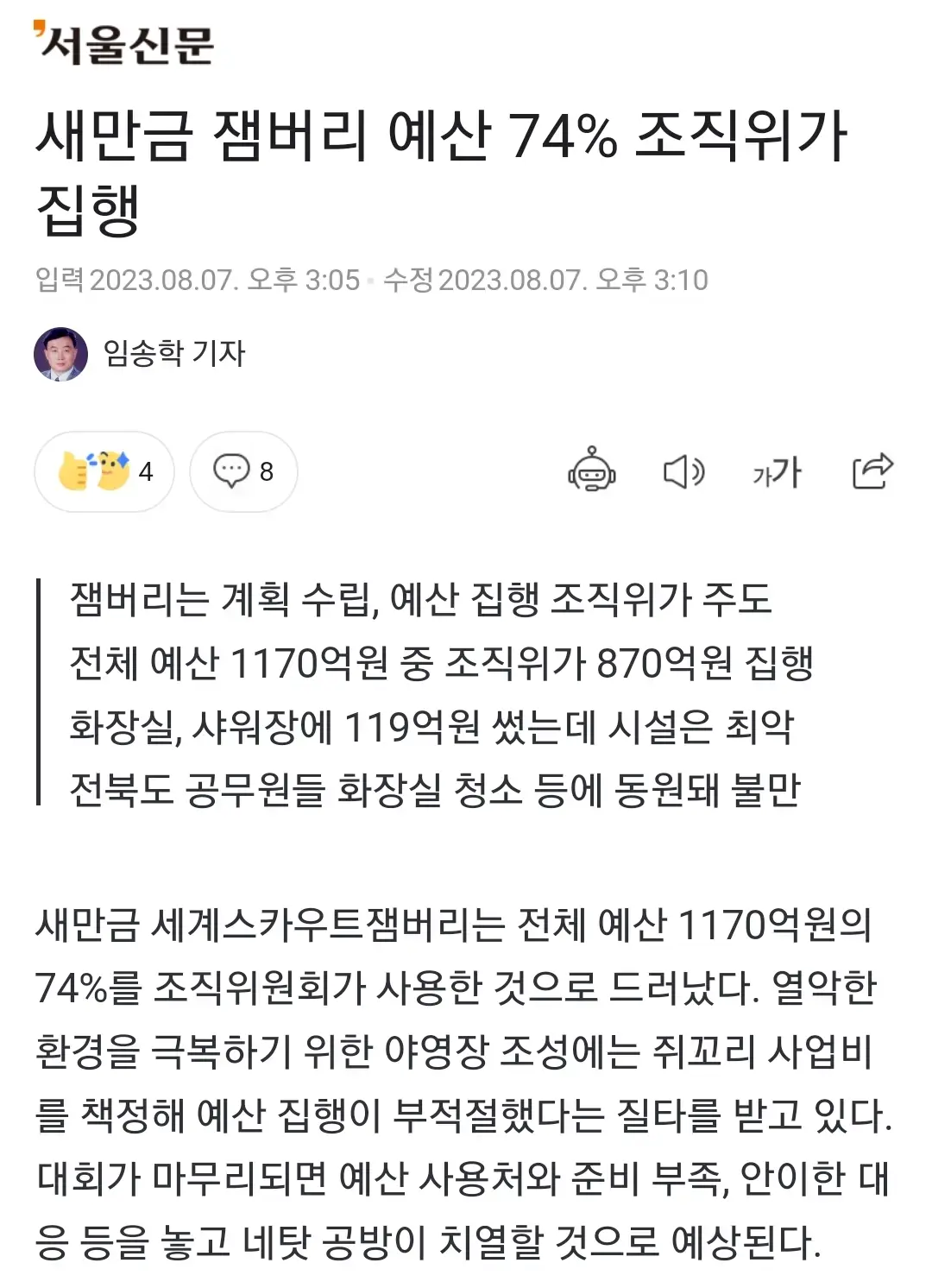Image resolution: width=932 pixels, height=1288 pixels.
Task: Tap the emoji reactions button showing 4
Action: pos(104,471)
